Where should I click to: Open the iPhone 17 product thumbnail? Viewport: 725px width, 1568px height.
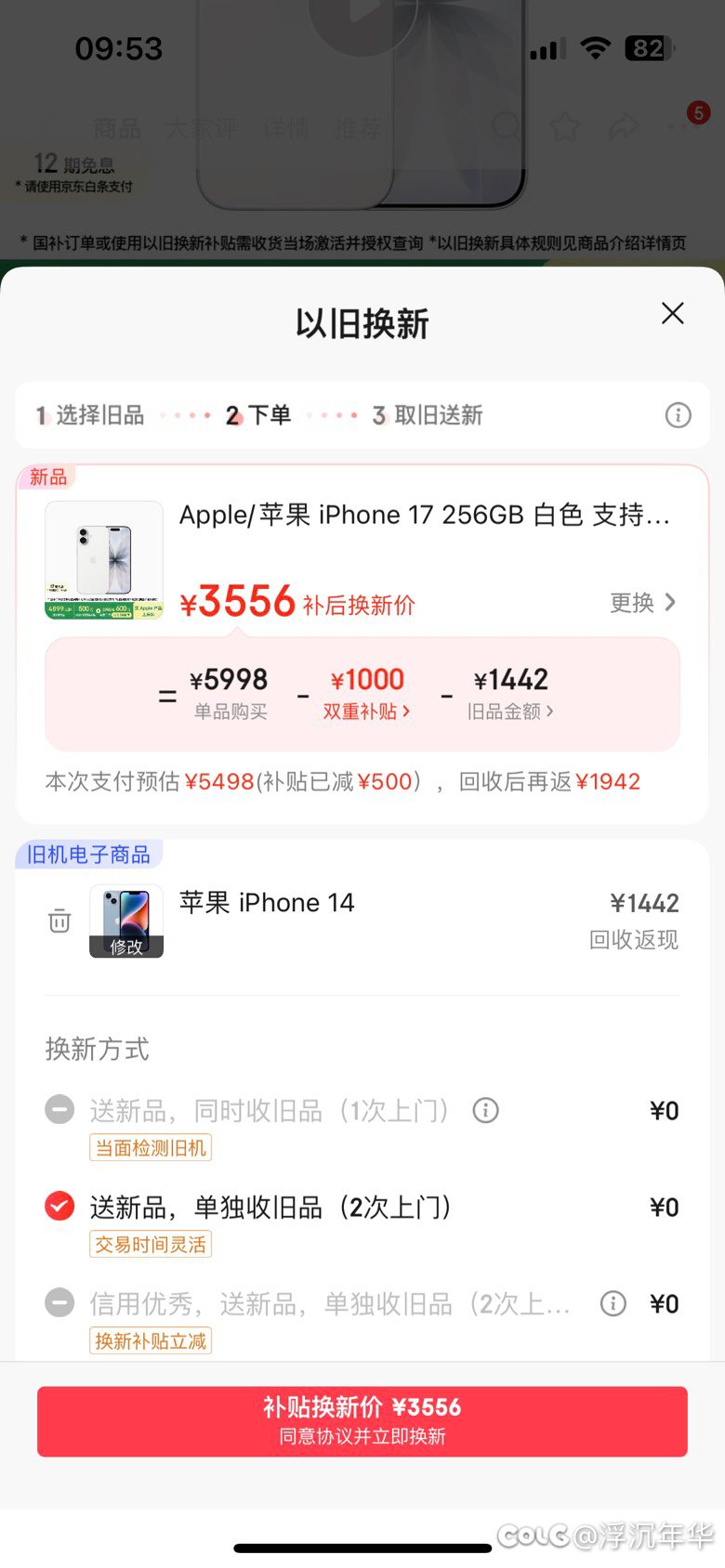click(x=104, y=560)
